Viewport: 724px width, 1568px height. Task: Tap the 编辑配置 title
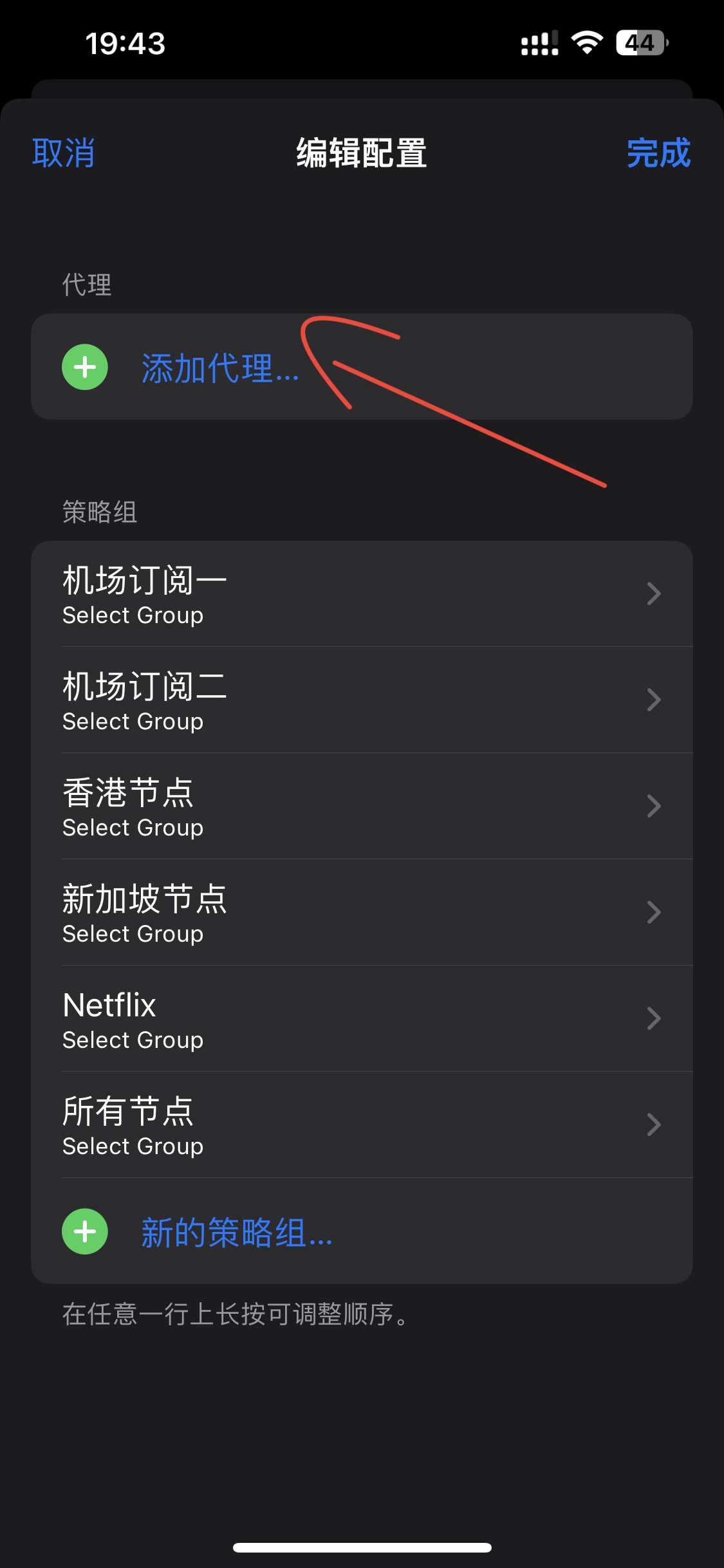pos(362,153)
